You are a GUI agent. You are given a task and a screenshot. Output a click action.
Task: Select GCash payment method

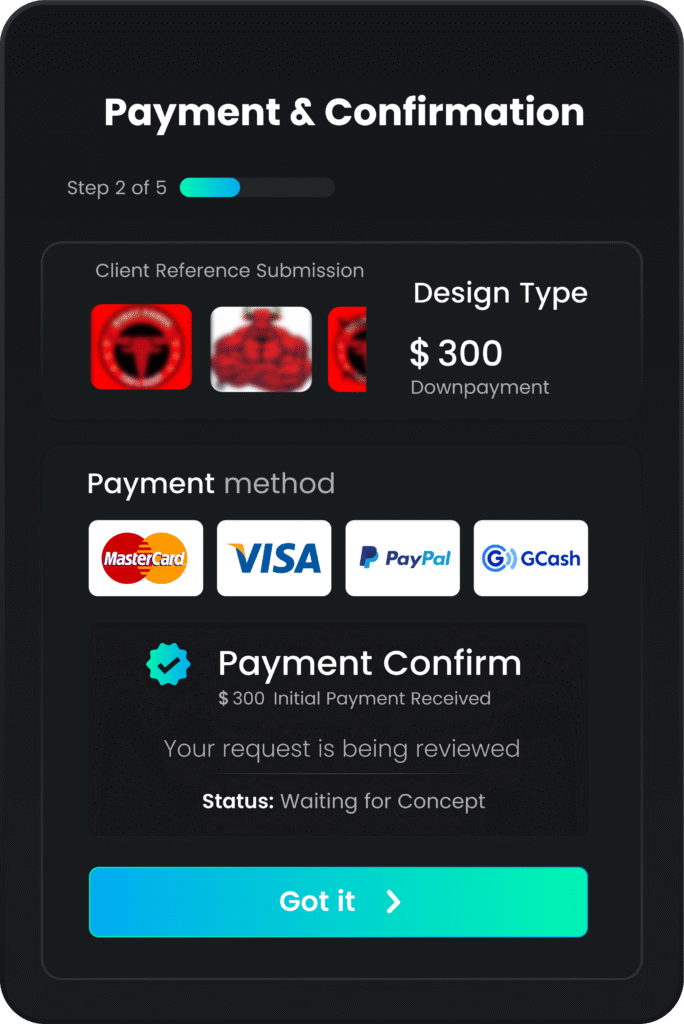click(x=530, y=558)
